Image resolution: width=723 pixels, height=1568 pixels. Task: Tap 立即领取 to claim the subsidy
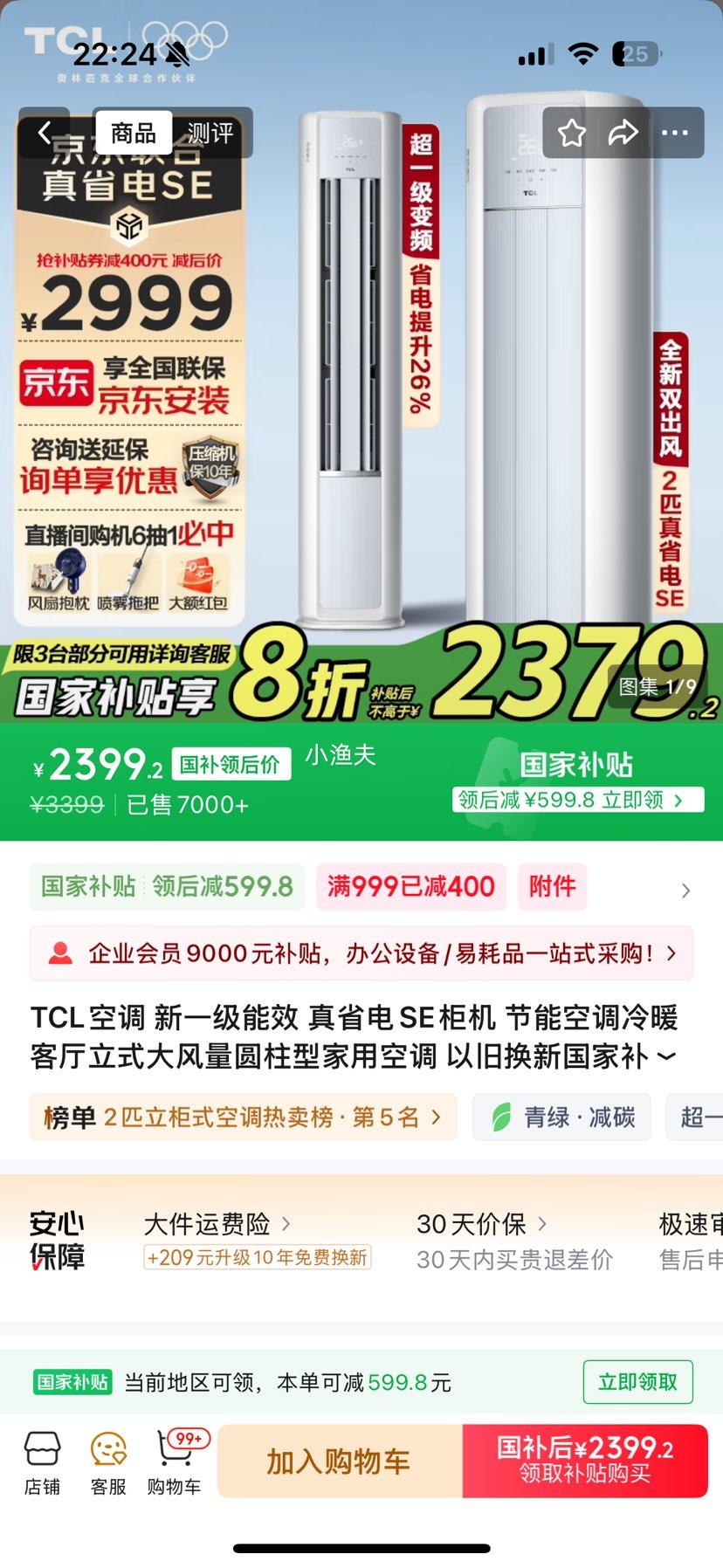(637, 1382)
